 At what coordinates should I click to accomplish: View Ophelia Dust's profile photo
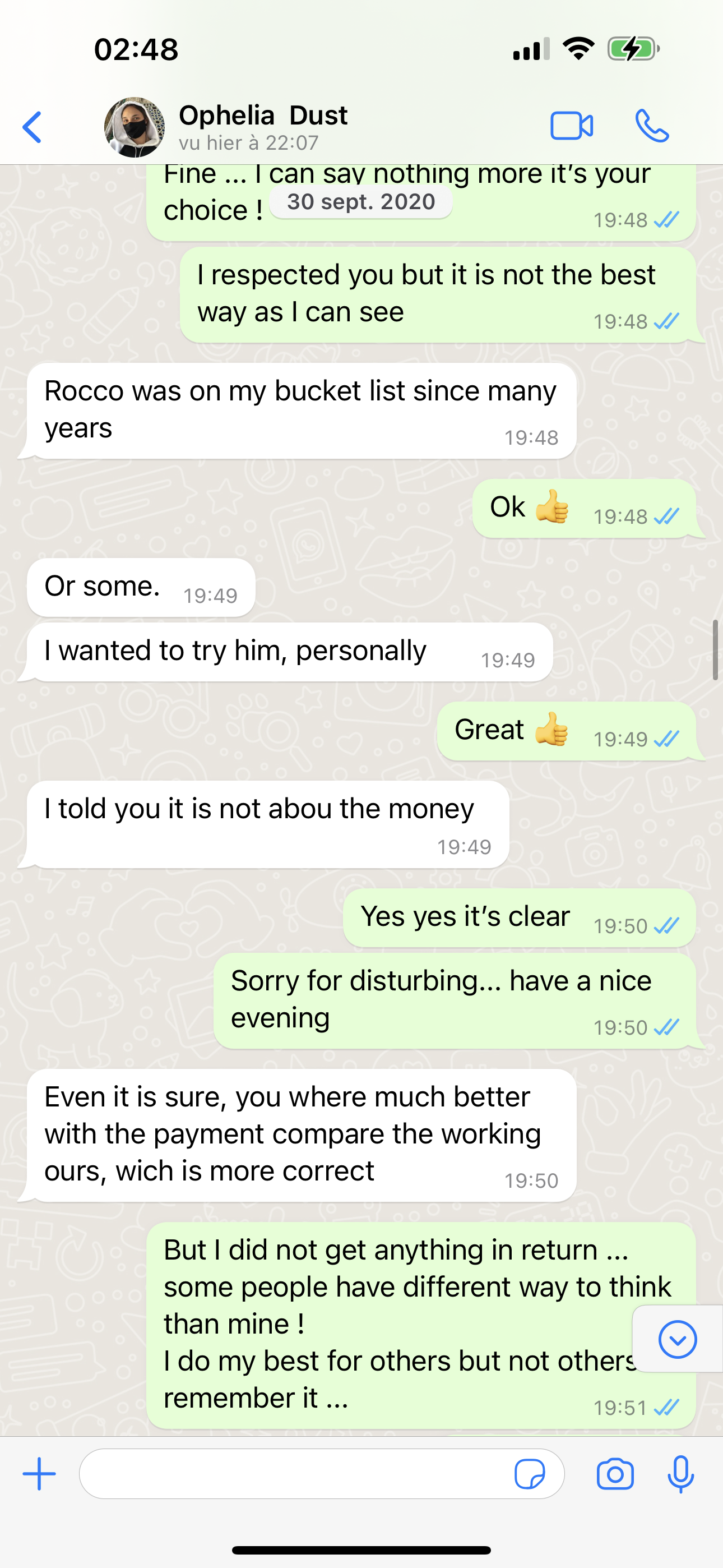pos(134,127)
